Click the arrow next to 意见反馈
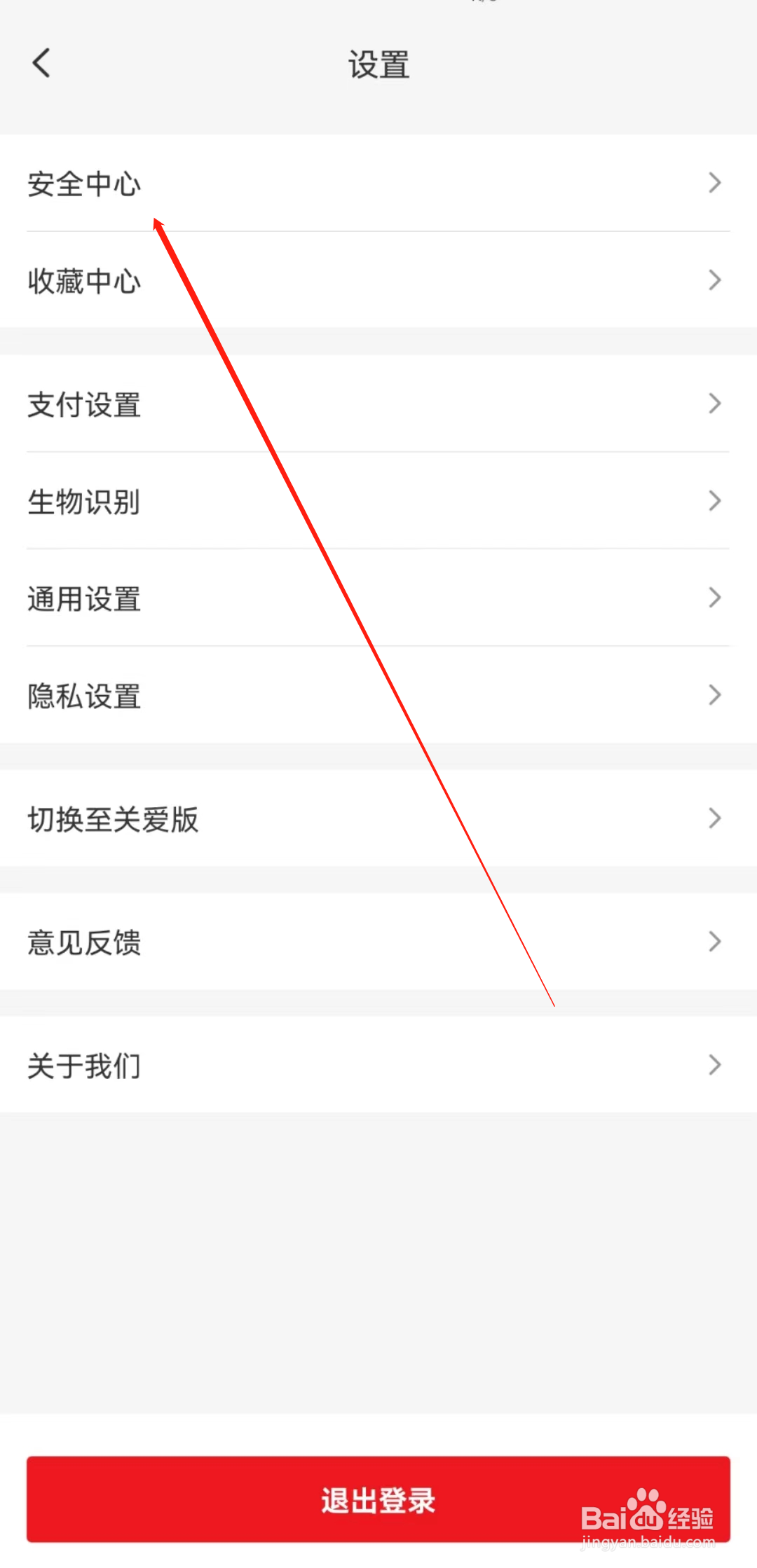This screenshot has height=1568, width=757. [x=715, y=941]
